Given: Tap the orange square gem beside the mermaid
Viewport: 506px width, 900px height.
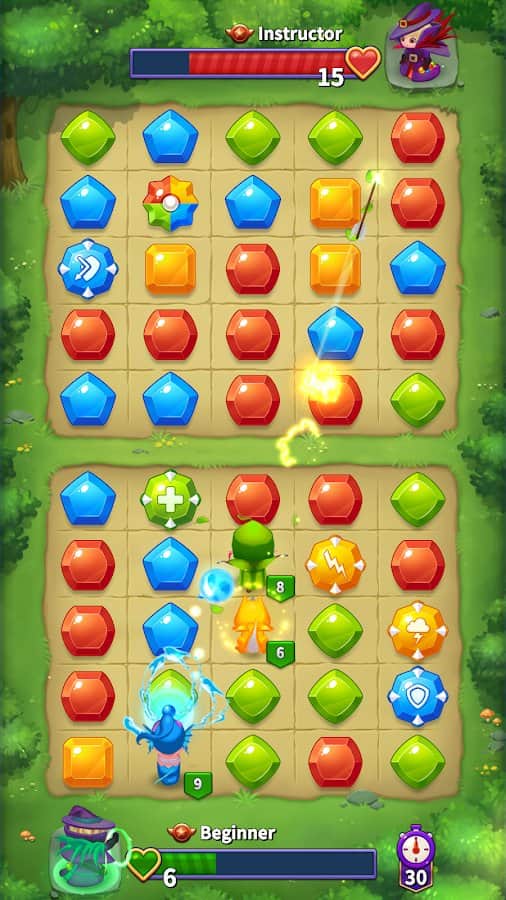Looking at the screenshot, I should tap(88, 761).
